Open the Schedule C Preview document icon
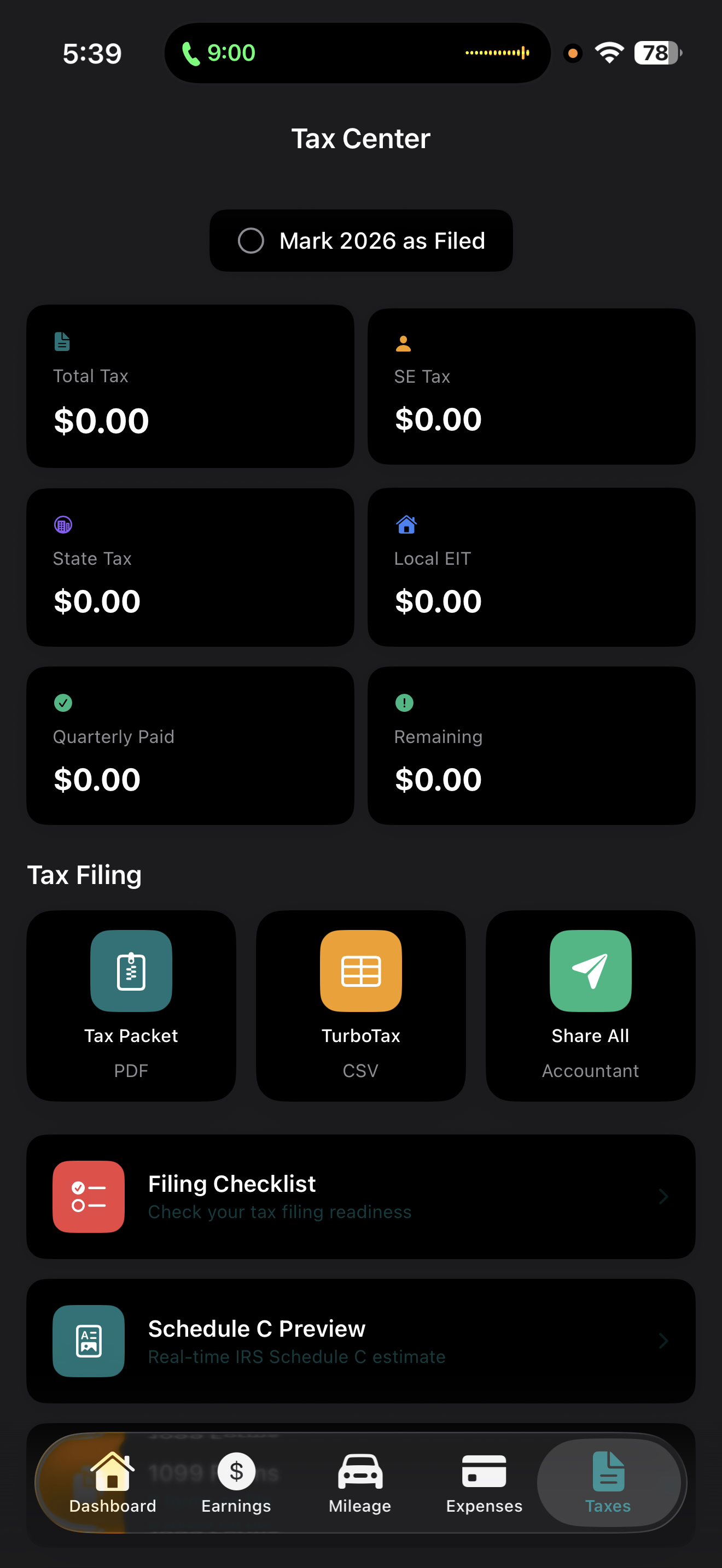This screenshot has width=722, height=1568. 88,1342
